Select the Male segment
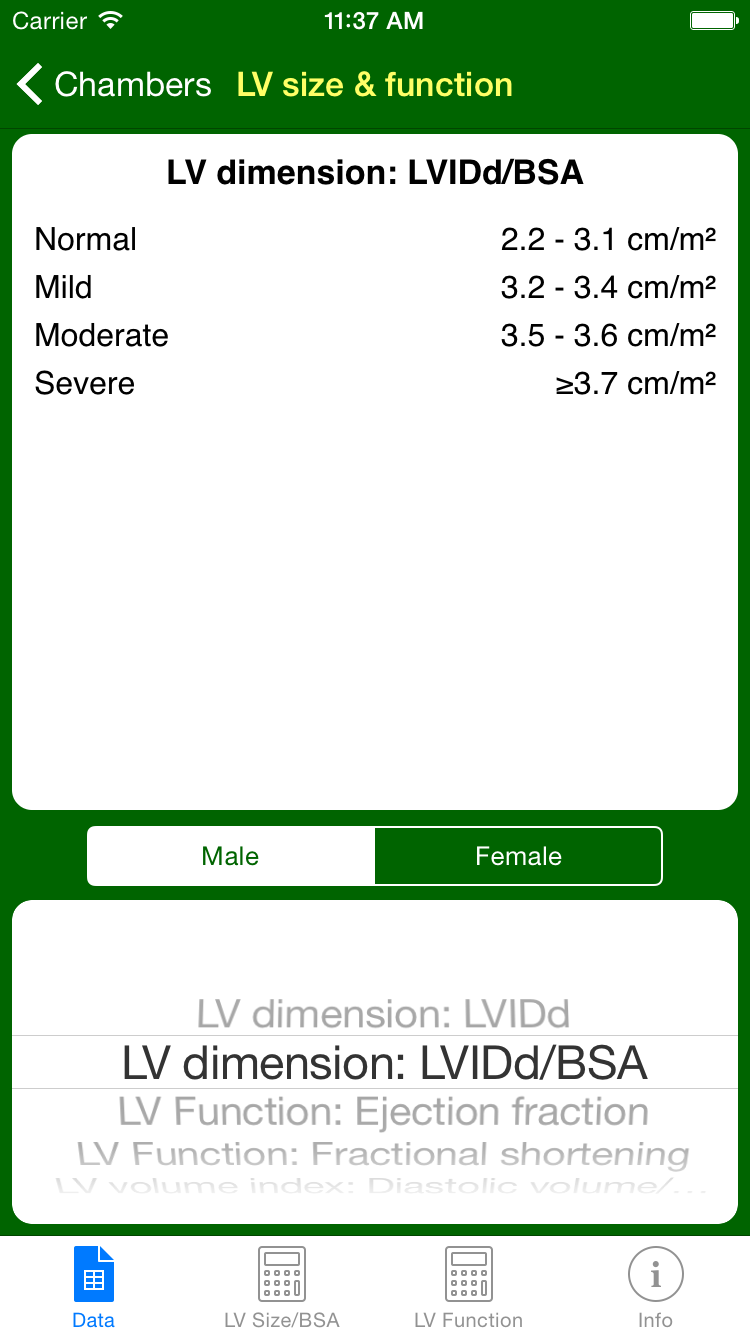Viewport: 750px width, 1334px height. pos(231,856)
